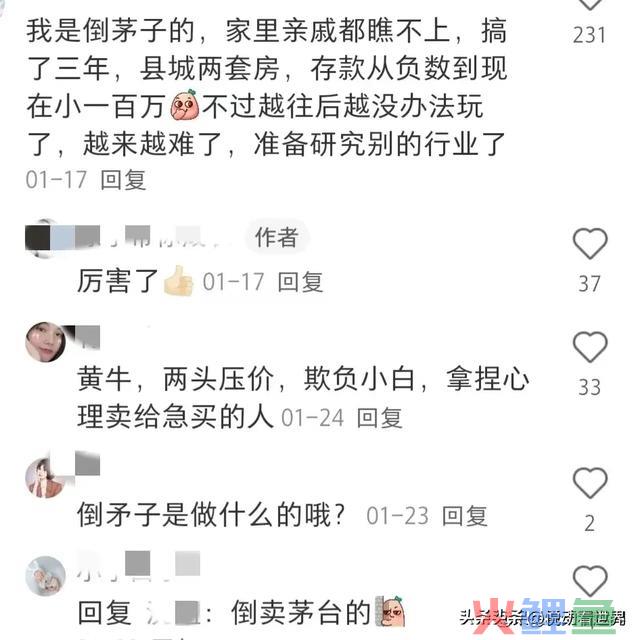Like the 倒矛子是做什么的哦 comment
The image size is (640, 640).
point(590,483)
